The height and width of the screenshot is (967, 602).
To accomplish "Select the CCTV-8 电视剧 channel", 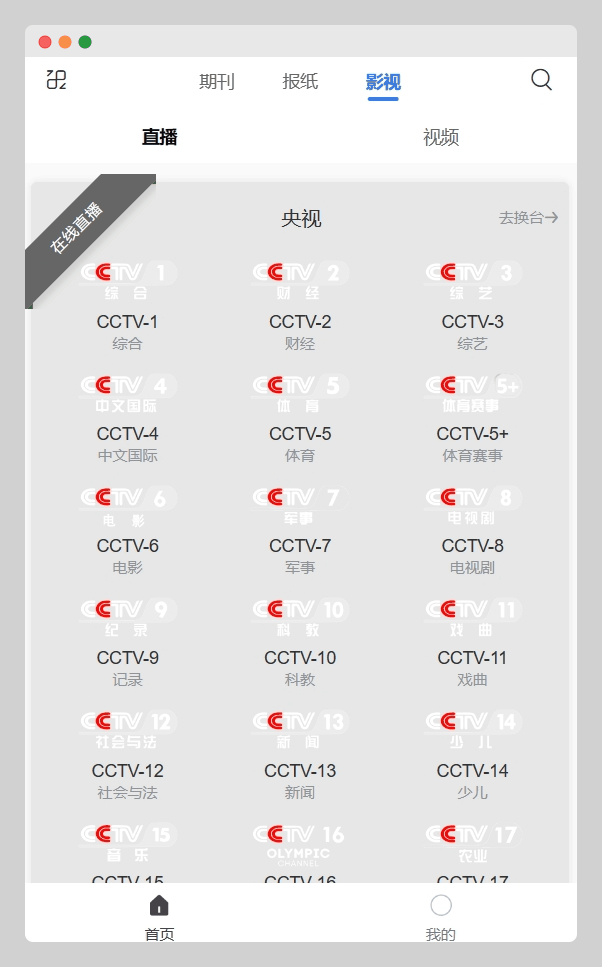I will (x=473, y=529).
